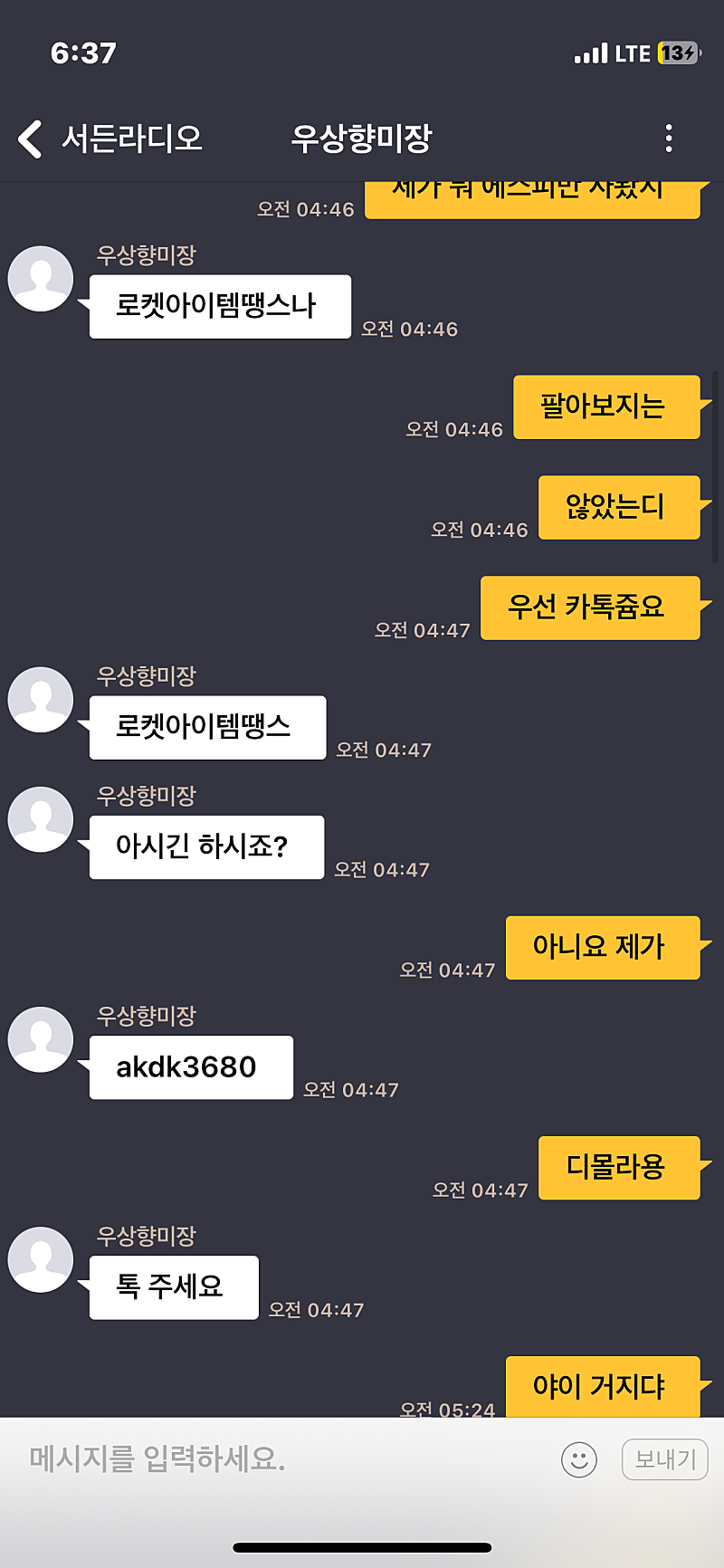Open the emoji picker

click(x=579, y=1459)
